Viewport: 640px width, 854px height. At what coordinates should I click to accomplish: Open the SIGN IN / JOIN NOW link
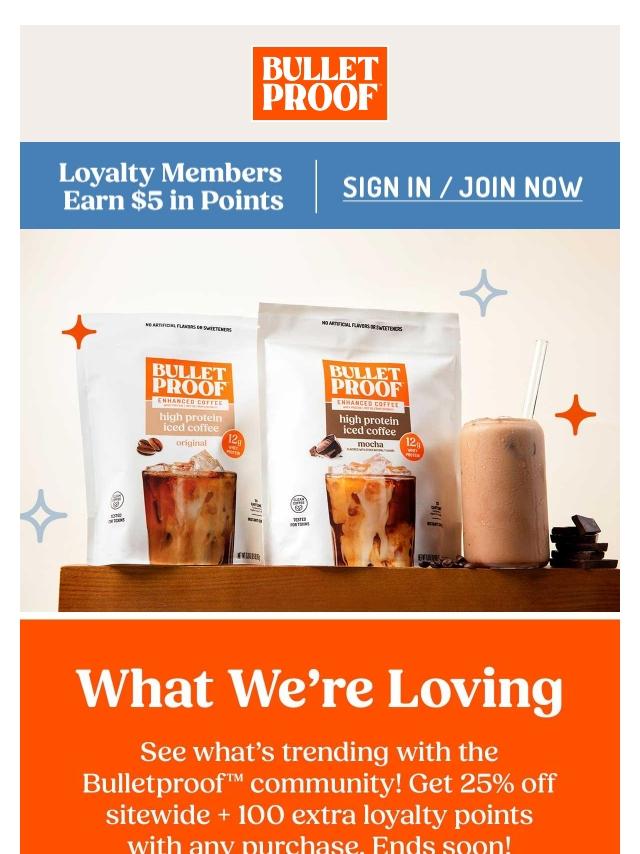462,187
